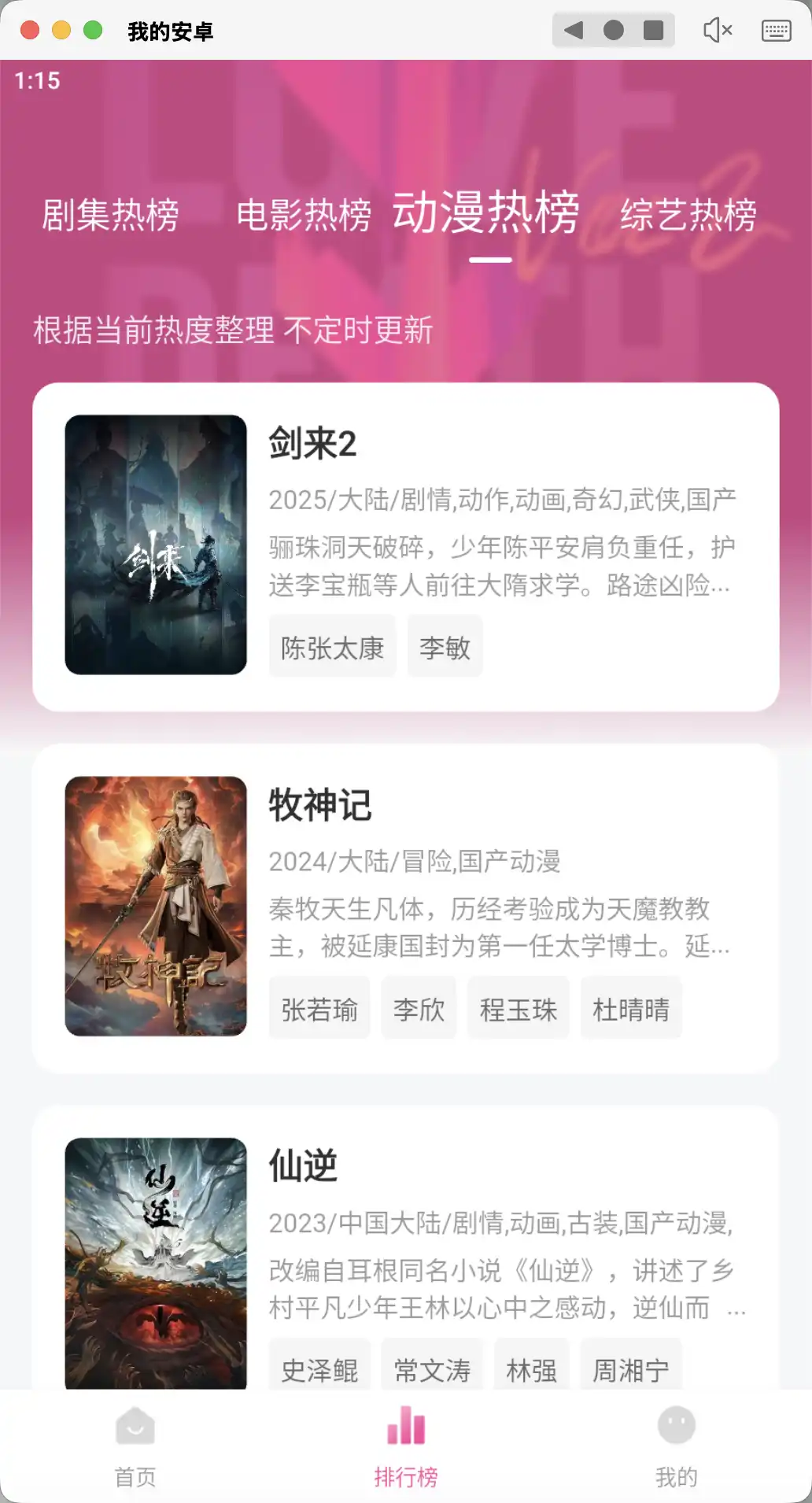This screenshot has height=1503, width=812.
Task: Open the 剑来2 poster image
Action: (155, 543)
